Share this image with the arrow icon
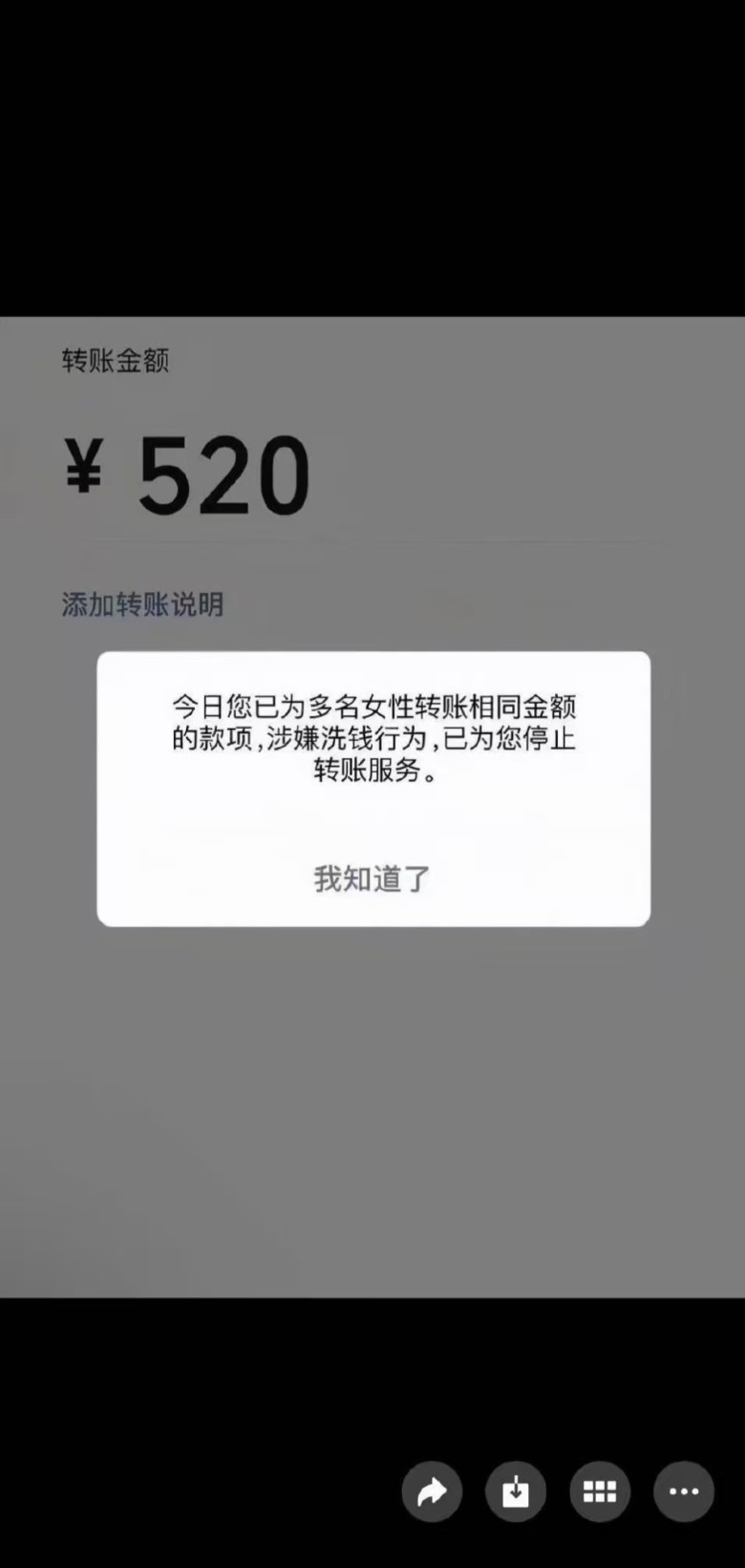This screenshot has width=745, height=1568. click(432, 1491)
